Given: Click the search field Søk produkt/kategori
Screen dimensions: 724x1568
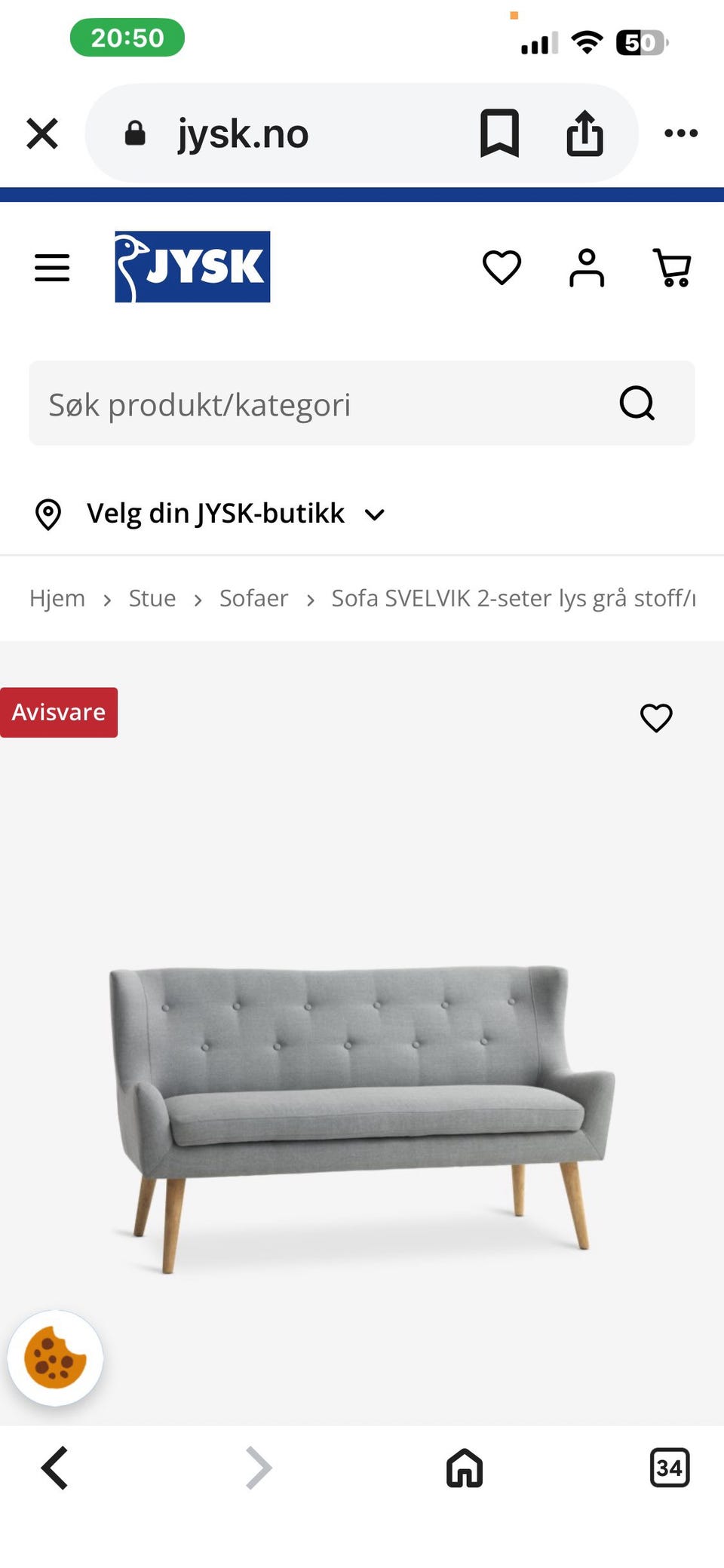Looking at the screenshot, I should (x=302, y=404).
